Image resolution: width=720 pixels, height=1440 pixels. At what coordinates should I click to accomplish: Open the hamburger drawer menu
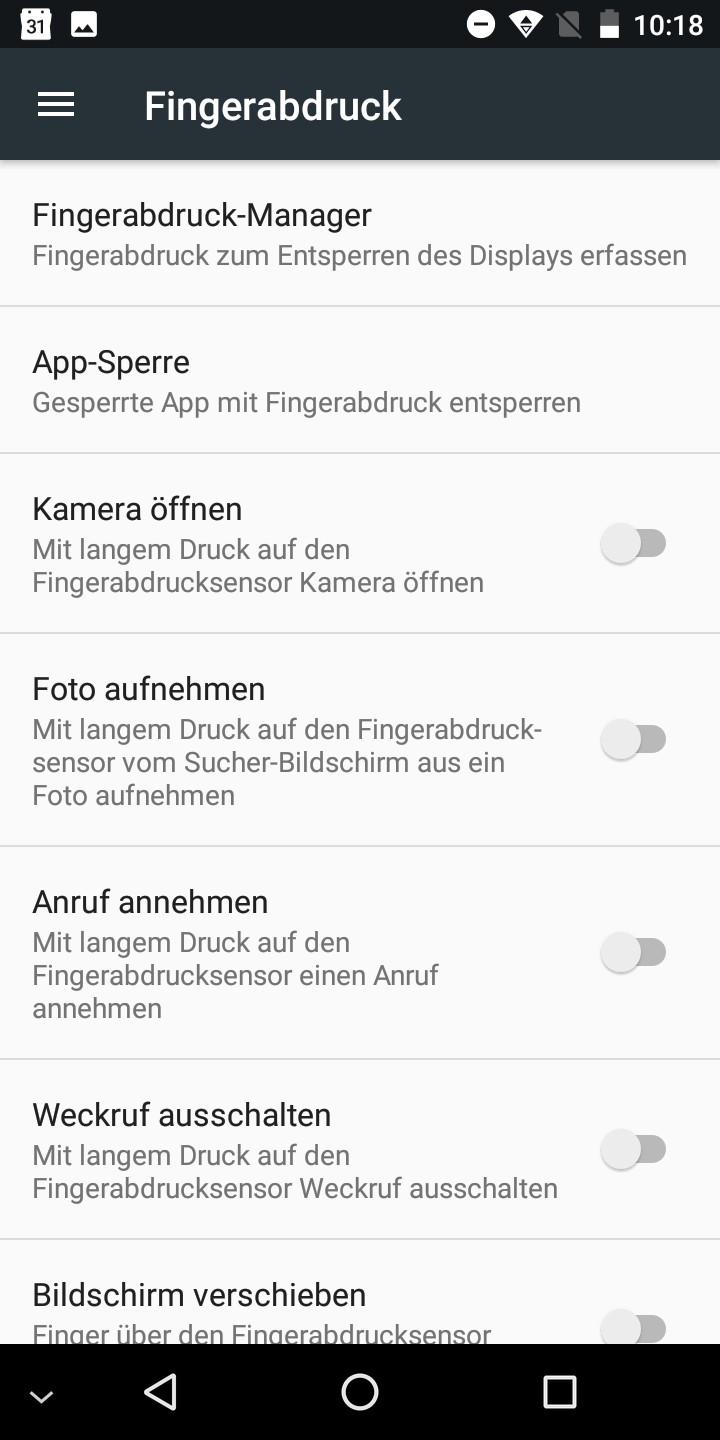click(x=56, y=105)
